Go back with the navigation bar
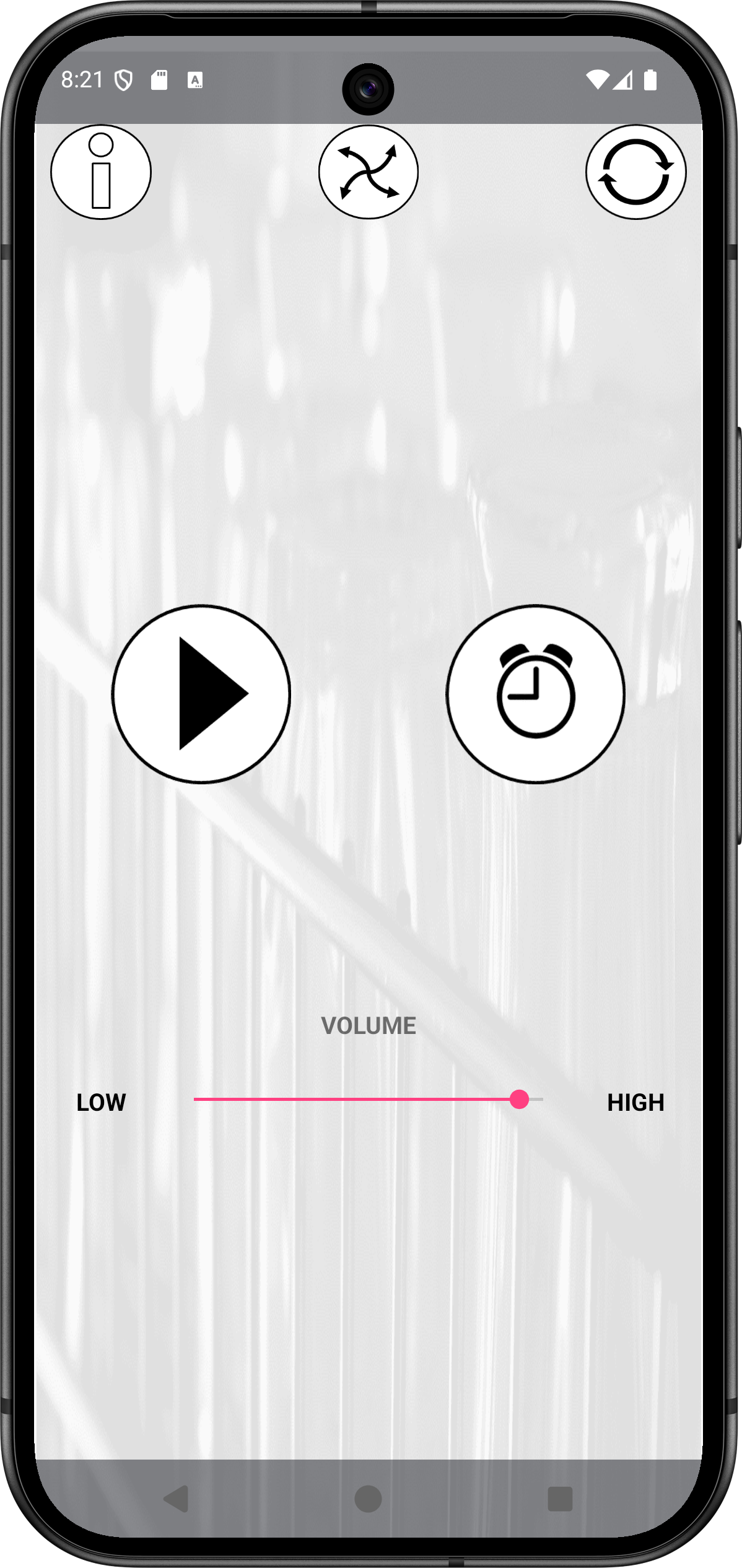The image size is (742, 1568). point(177,1499)
